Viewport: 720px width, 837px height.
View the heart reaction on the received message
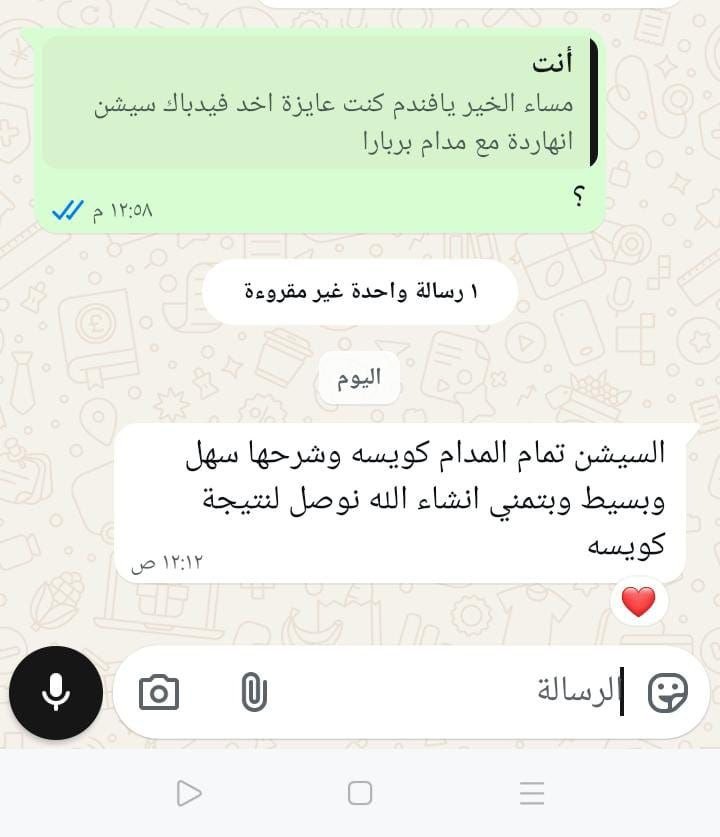(638, 602)
